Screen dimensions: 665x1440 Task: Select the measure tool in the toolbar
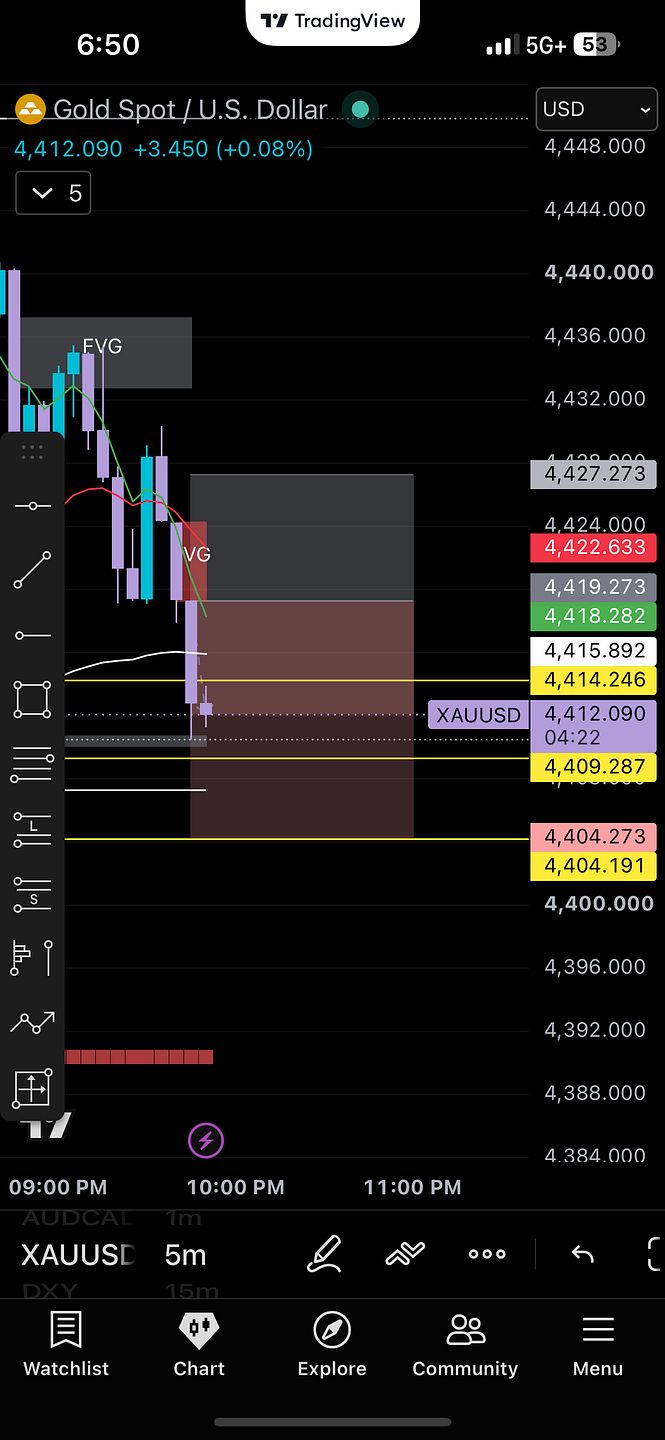coord(32,1088)
